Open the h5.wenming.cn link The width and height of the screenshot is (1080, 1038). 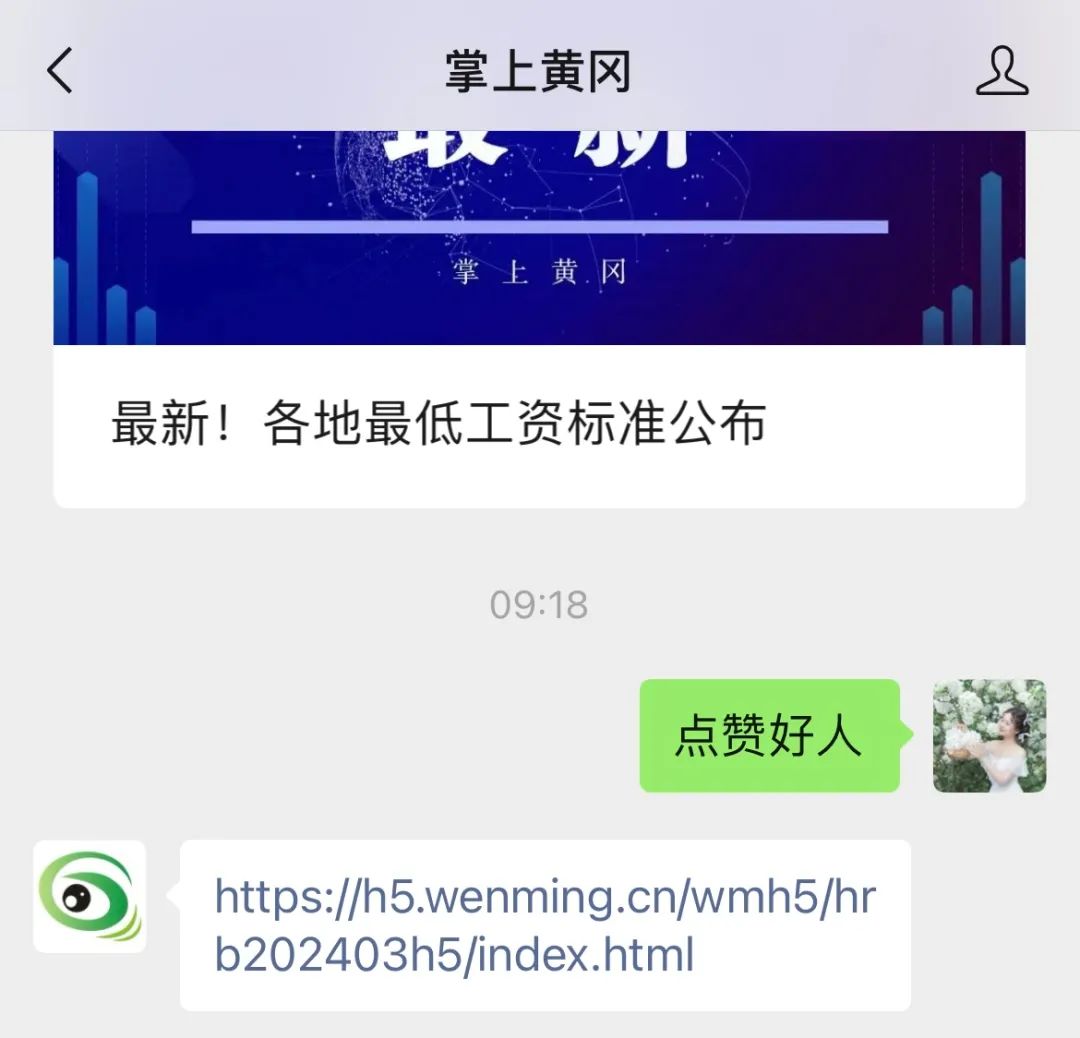pyautogui.click(x=544, y=925)
